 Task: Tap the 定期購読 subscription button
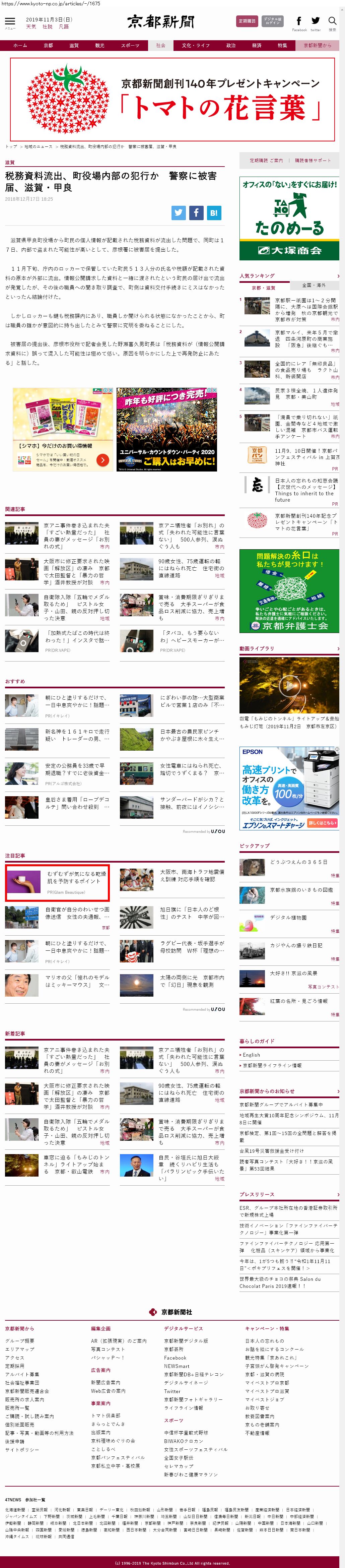click(247, 21)
